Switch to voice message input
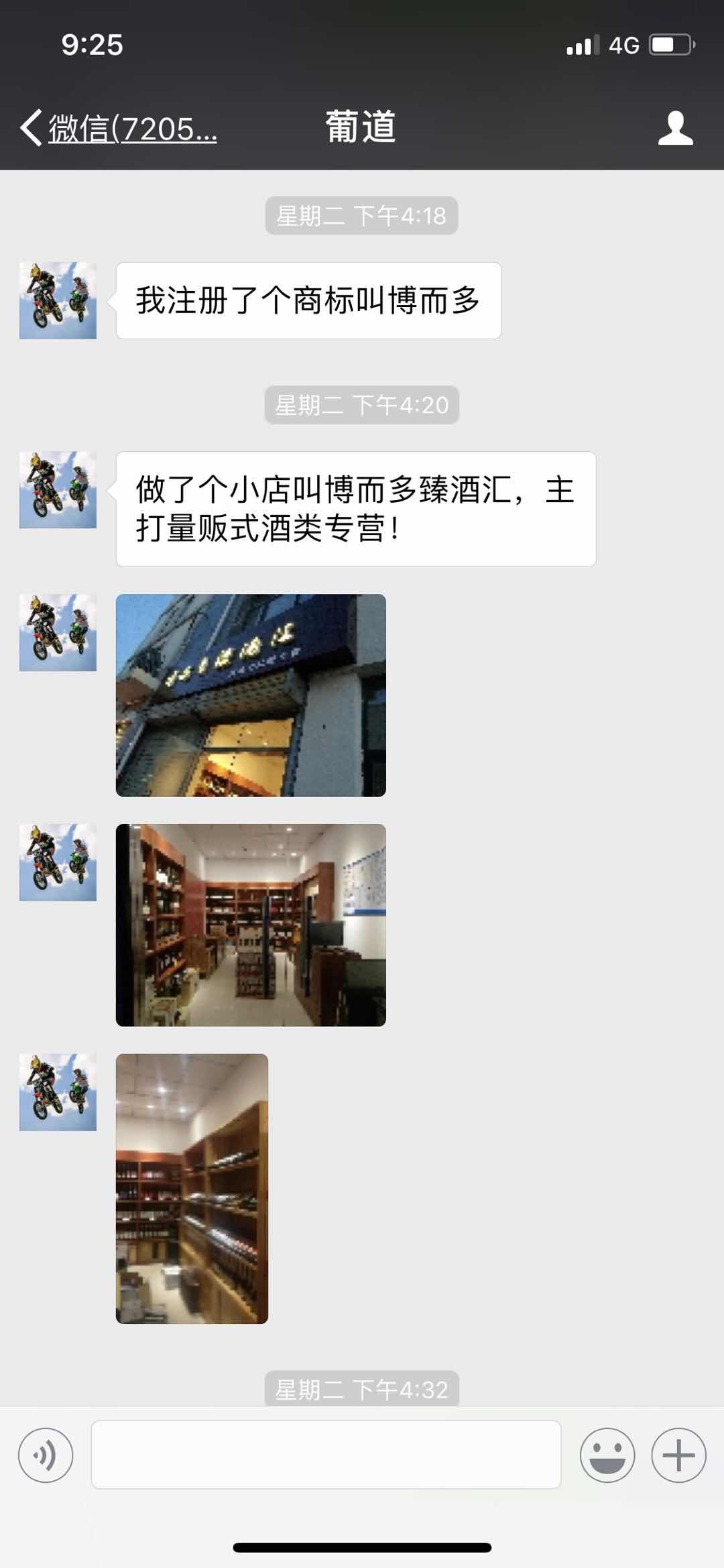Screen dimensions: 724x1568 (46, 1455)
